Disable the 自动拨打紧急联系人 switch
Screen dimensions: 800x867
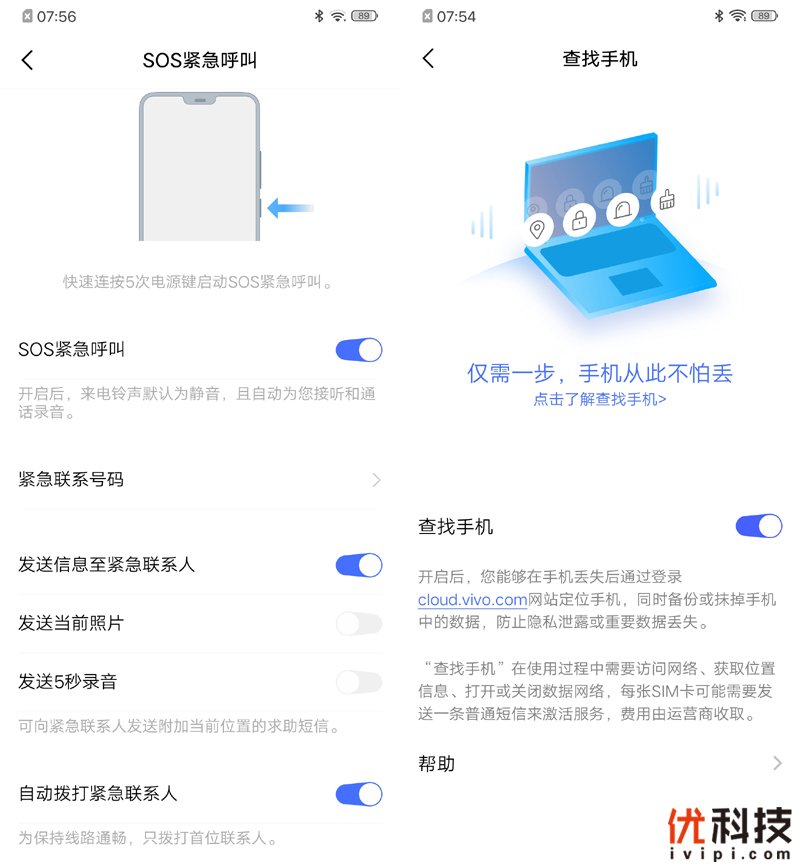pos(357,792)
